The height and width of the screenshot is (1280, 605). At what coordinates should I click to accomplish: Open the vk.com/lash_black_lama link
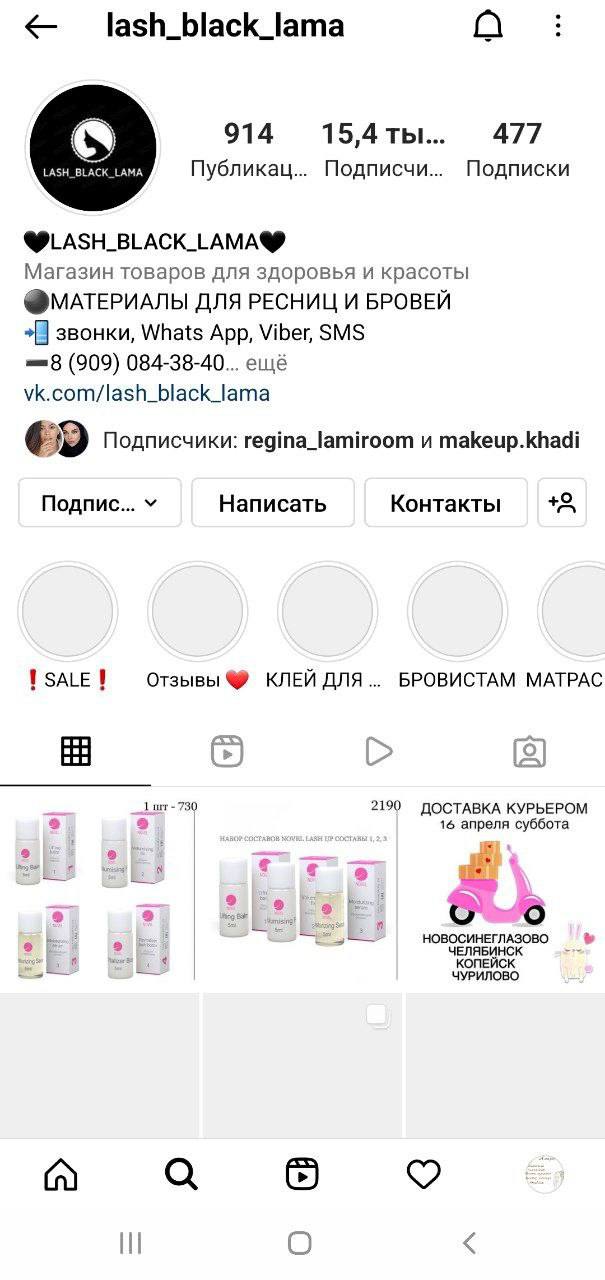click(x=146, y=393)
